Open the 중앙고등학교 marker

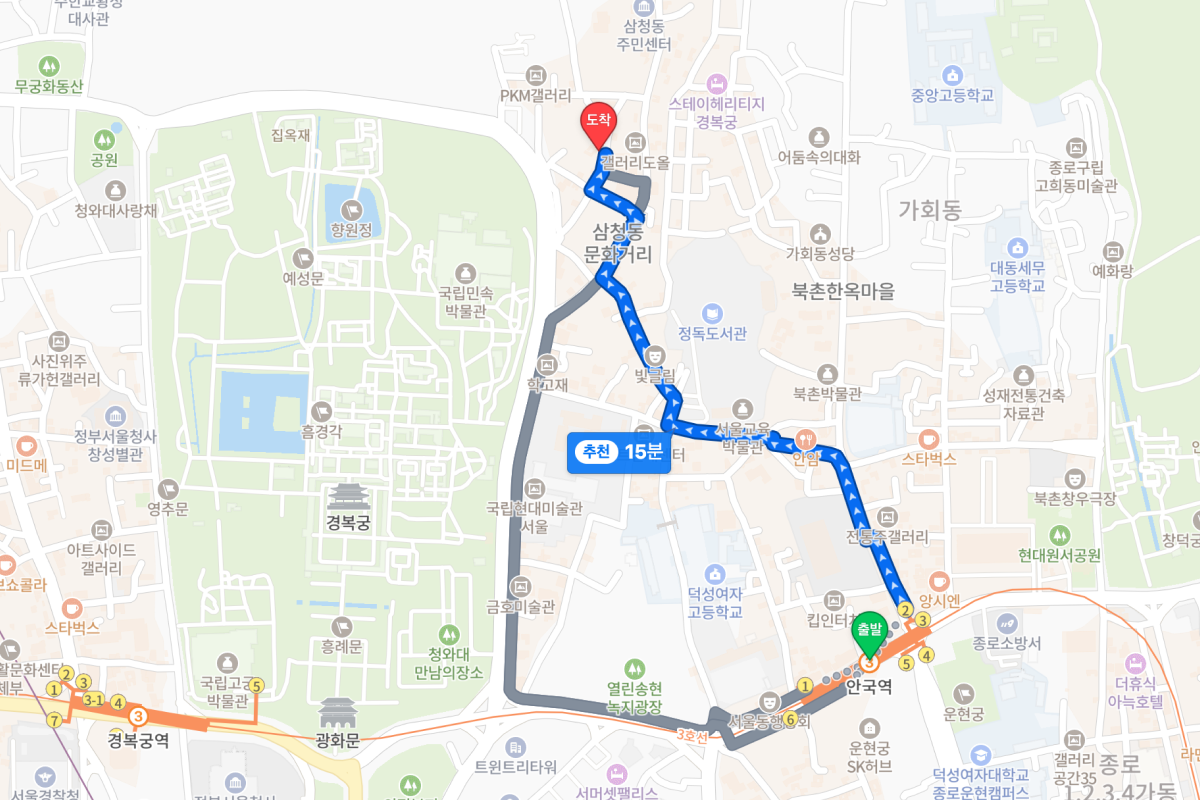pos(953,75)
